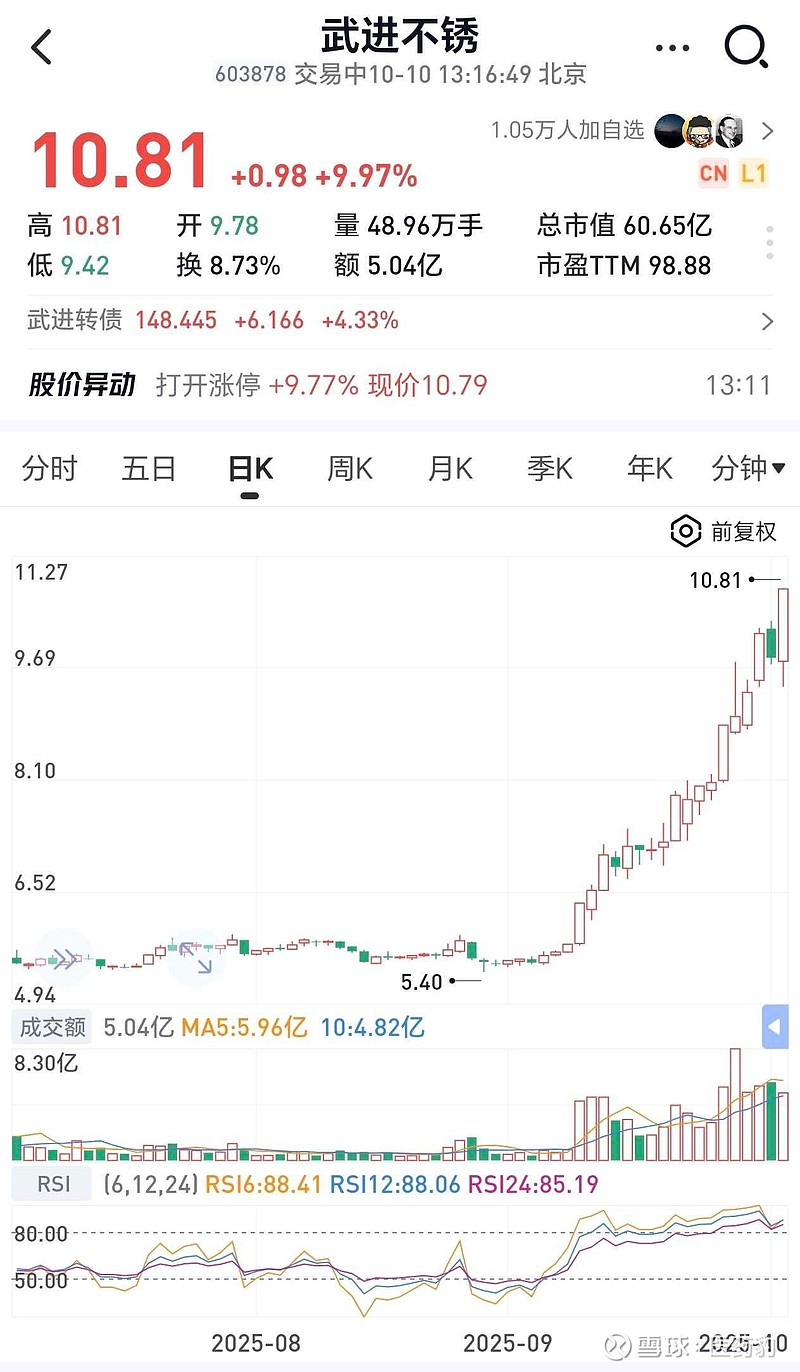Select the 日K chart tab
800x1372 pixels.
[250, 468]
